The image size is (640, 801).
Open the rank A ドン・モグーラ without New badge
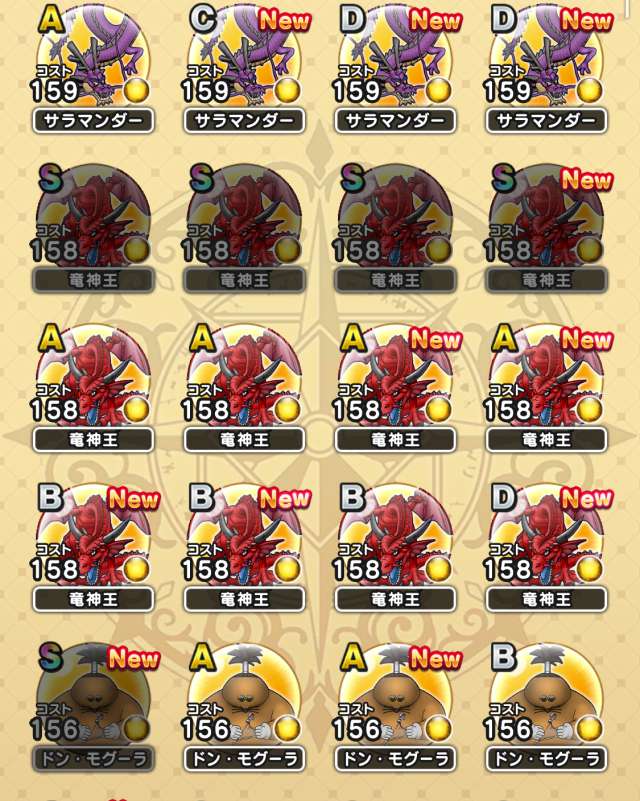pos(245,705)
